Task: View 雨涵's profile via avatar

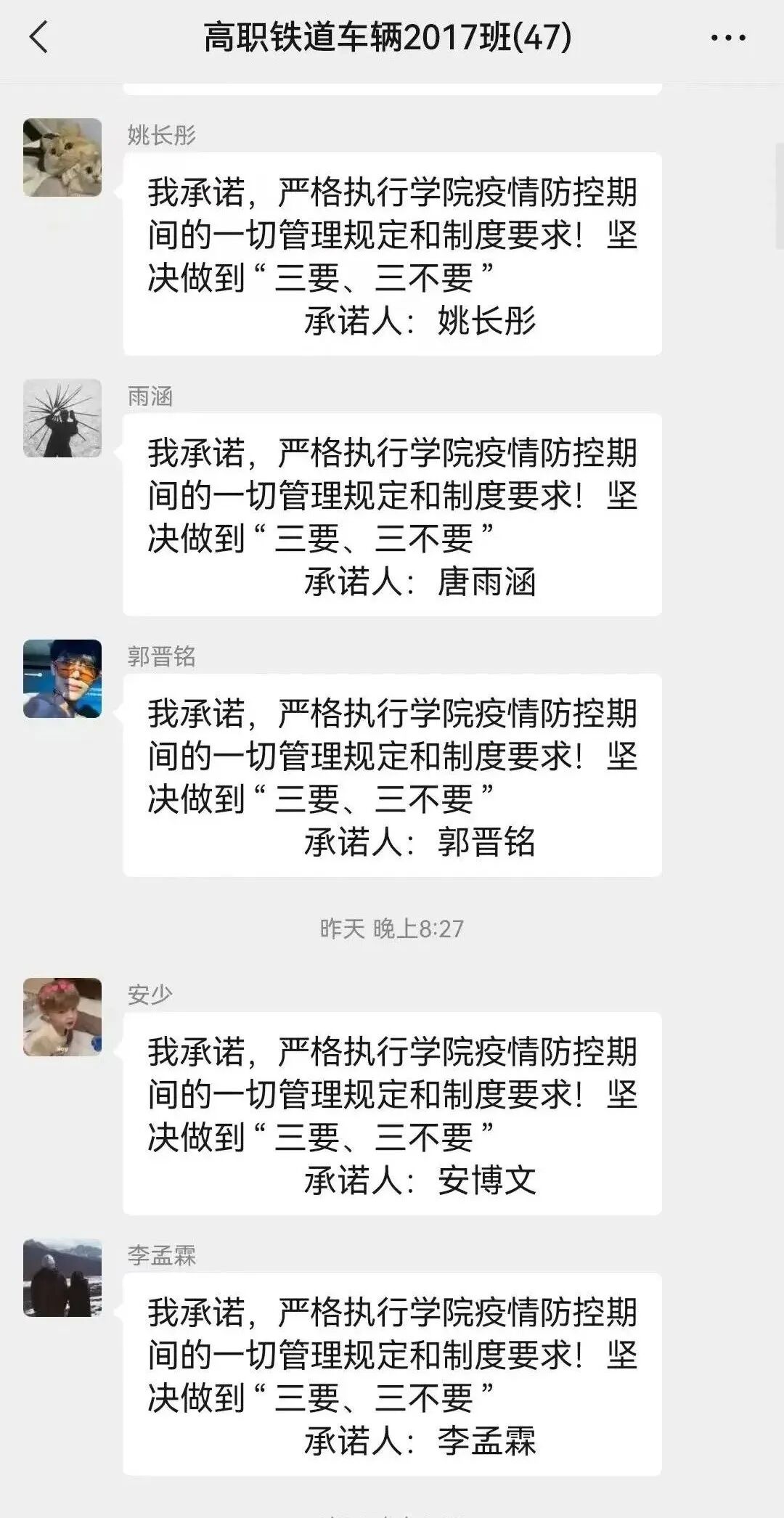Action: [x=62, y=418]
